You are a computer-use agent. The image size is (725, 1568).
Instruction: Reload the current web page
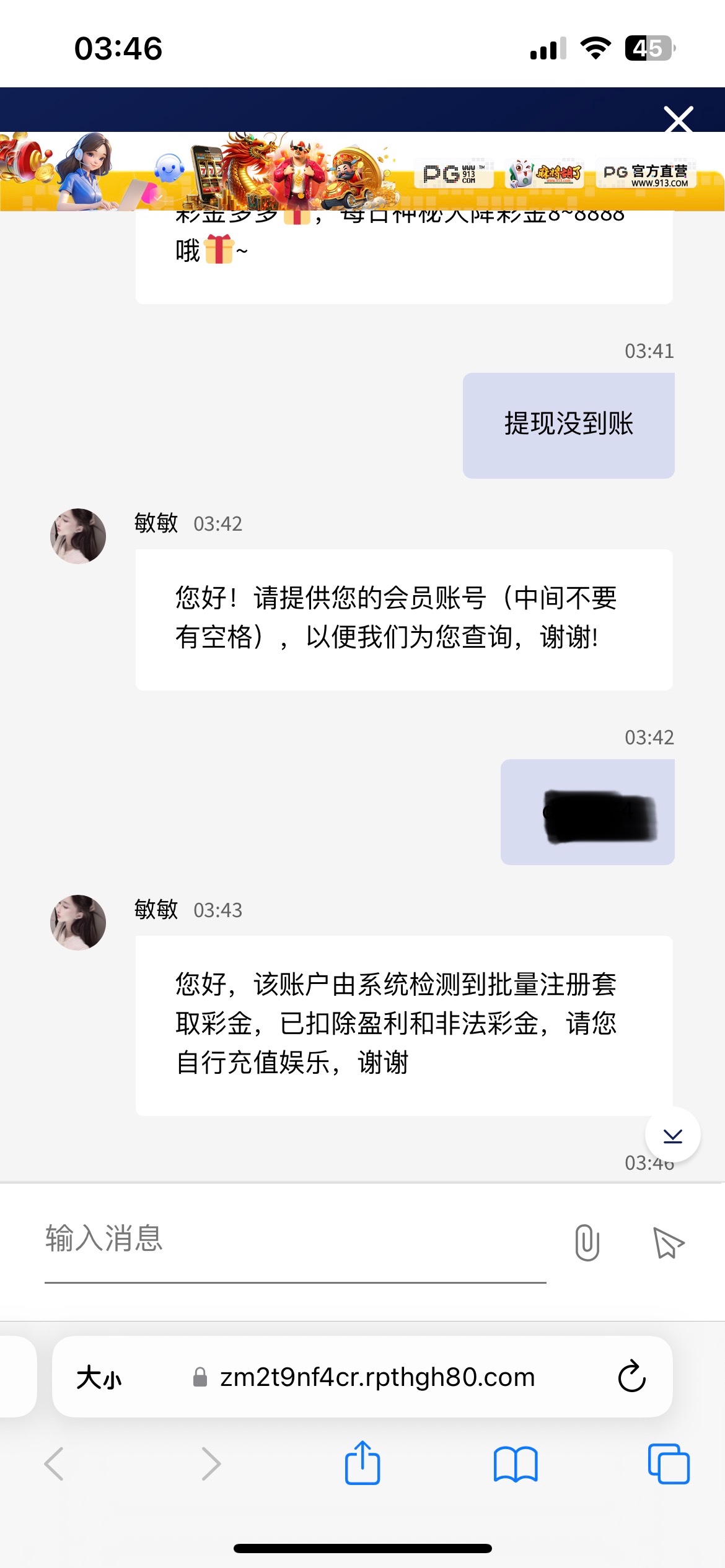pyautogui.click(x=631, y=1377)
